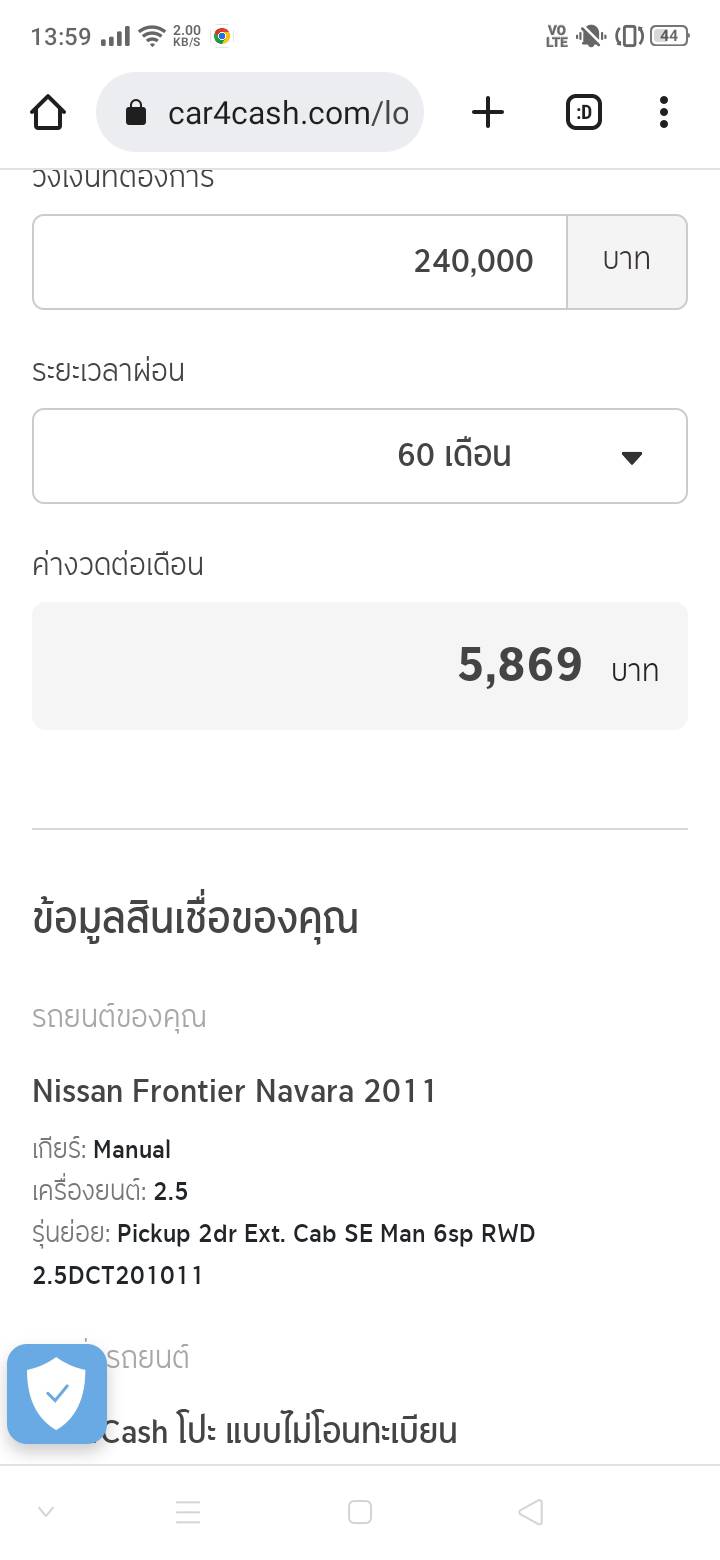Go to the browser home page
Image resolution: width=720 pixels, height=1560 pixels.
coord(48,113)
